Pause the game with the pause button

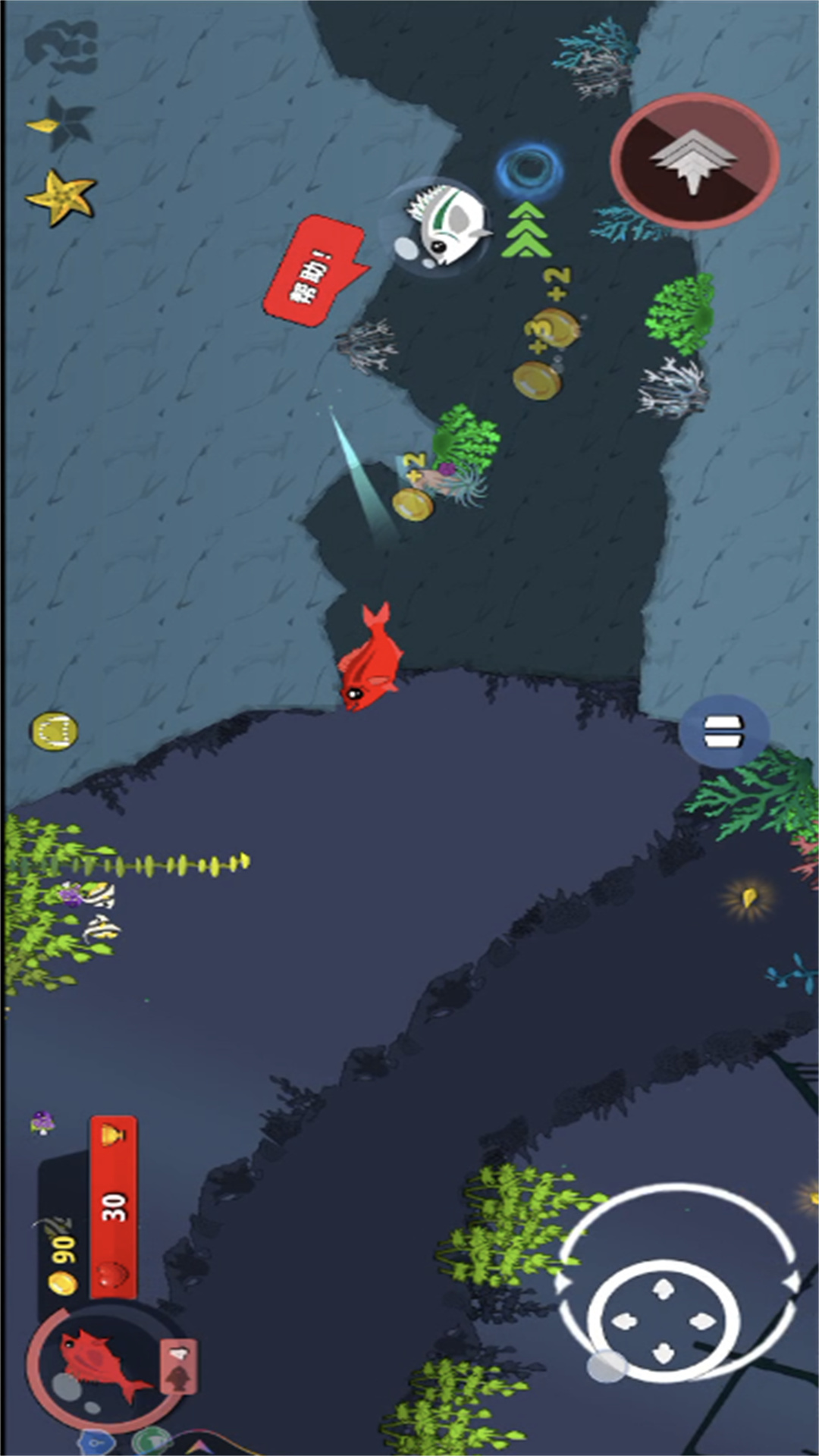pos(724,731)
